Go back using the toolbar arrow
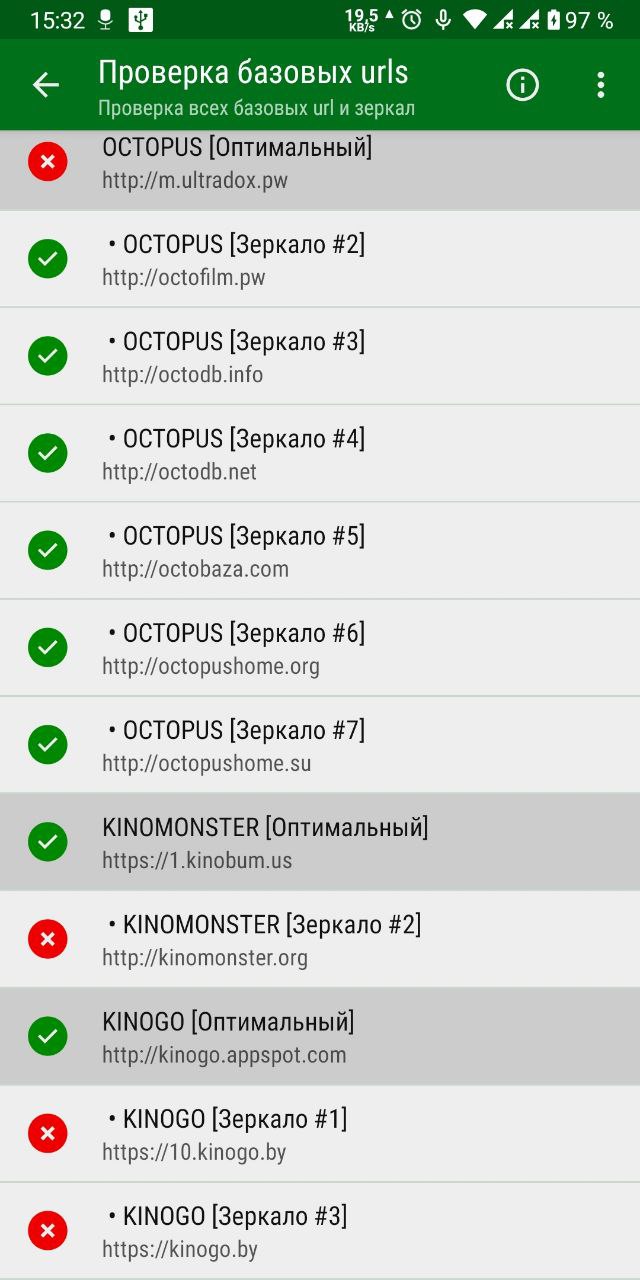640x1280 pixels. point(46,85)
